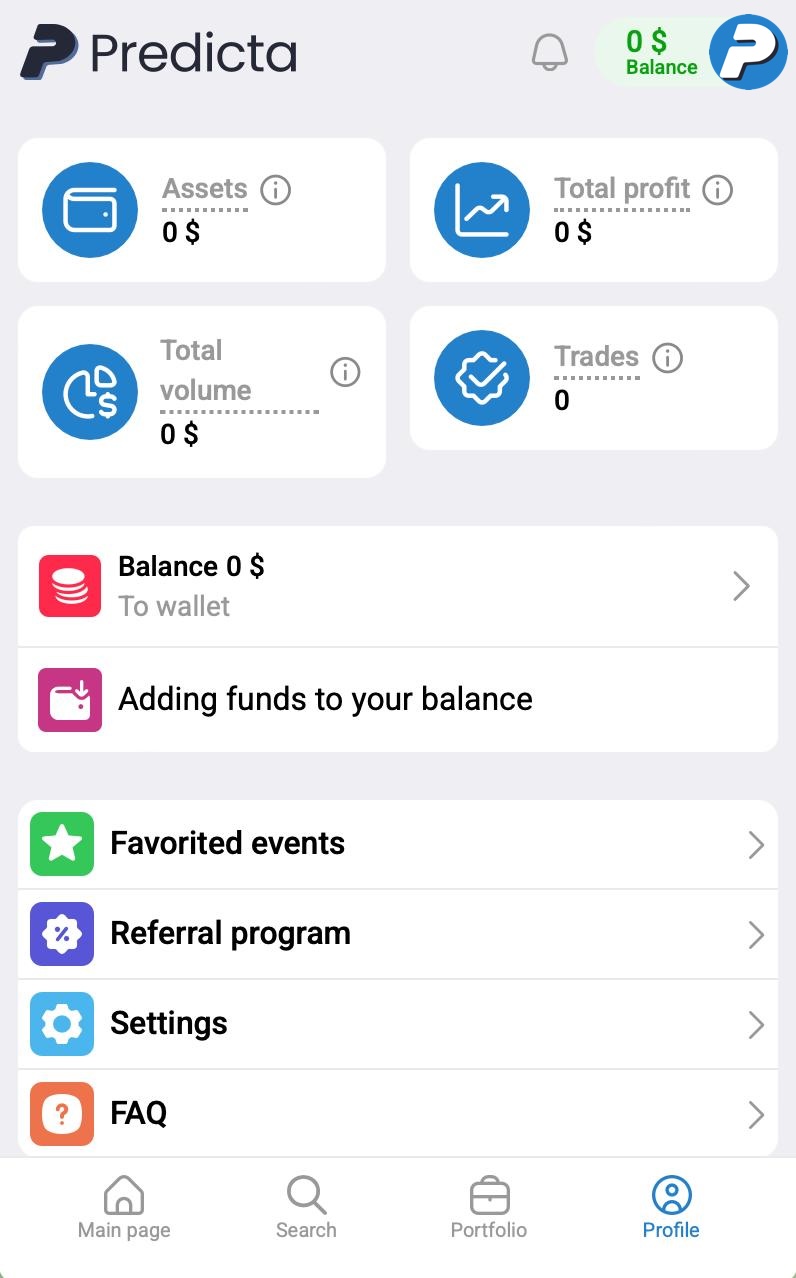Click the orange FAQ question mark icon
The width and height of the screenshot is (796, 1278).
62,1114
